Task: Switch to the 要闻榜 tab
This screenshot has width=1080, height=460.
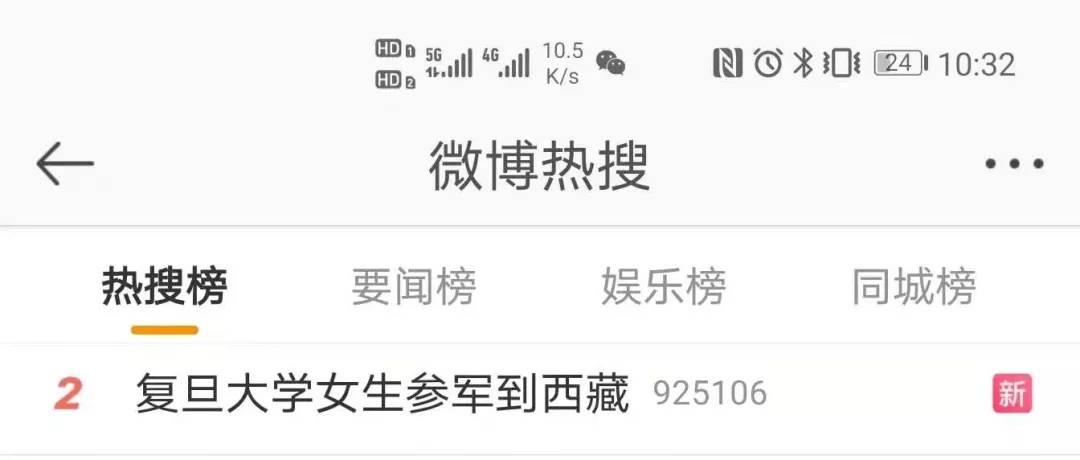Action: pyautogui.click(x=414, y=288)
